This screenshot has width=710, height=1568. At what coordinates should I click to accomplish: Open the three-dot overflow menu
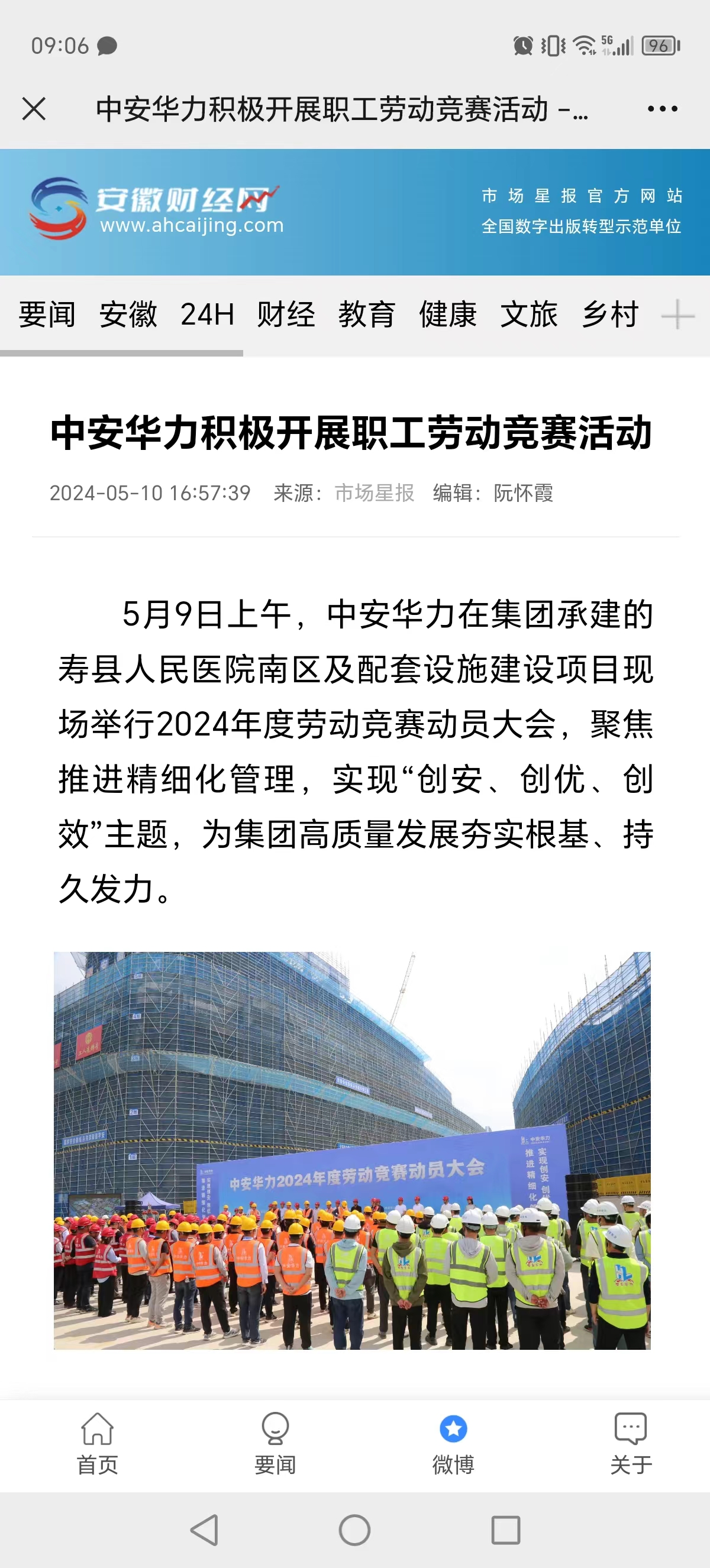click(x=661, y=108)
